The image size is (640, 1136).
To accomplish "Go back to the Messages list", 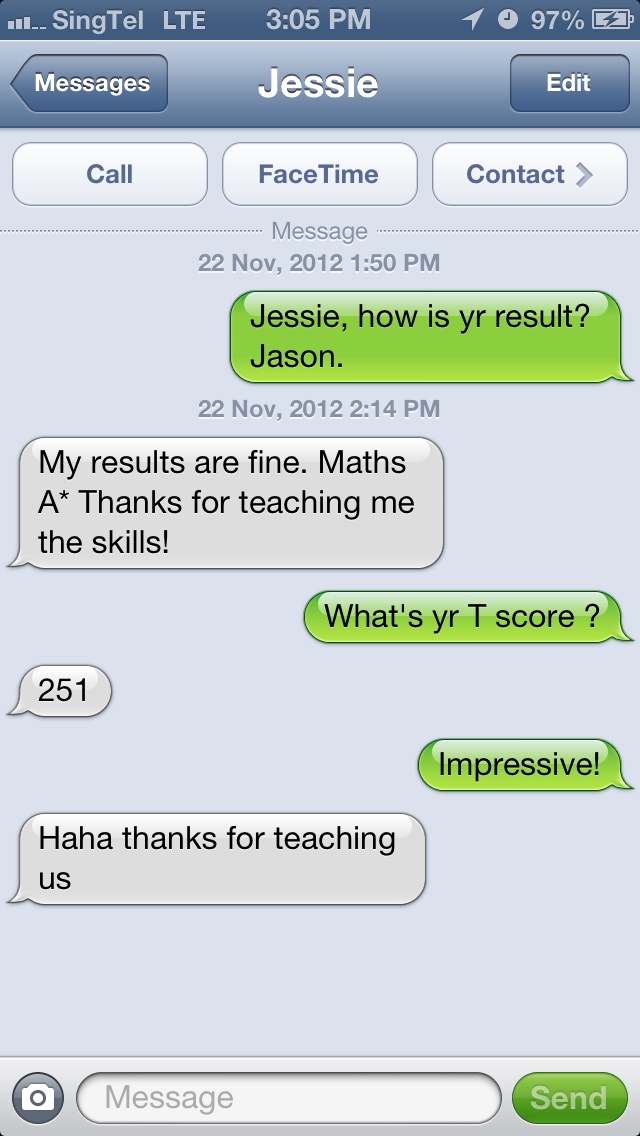I will [90, 84].
